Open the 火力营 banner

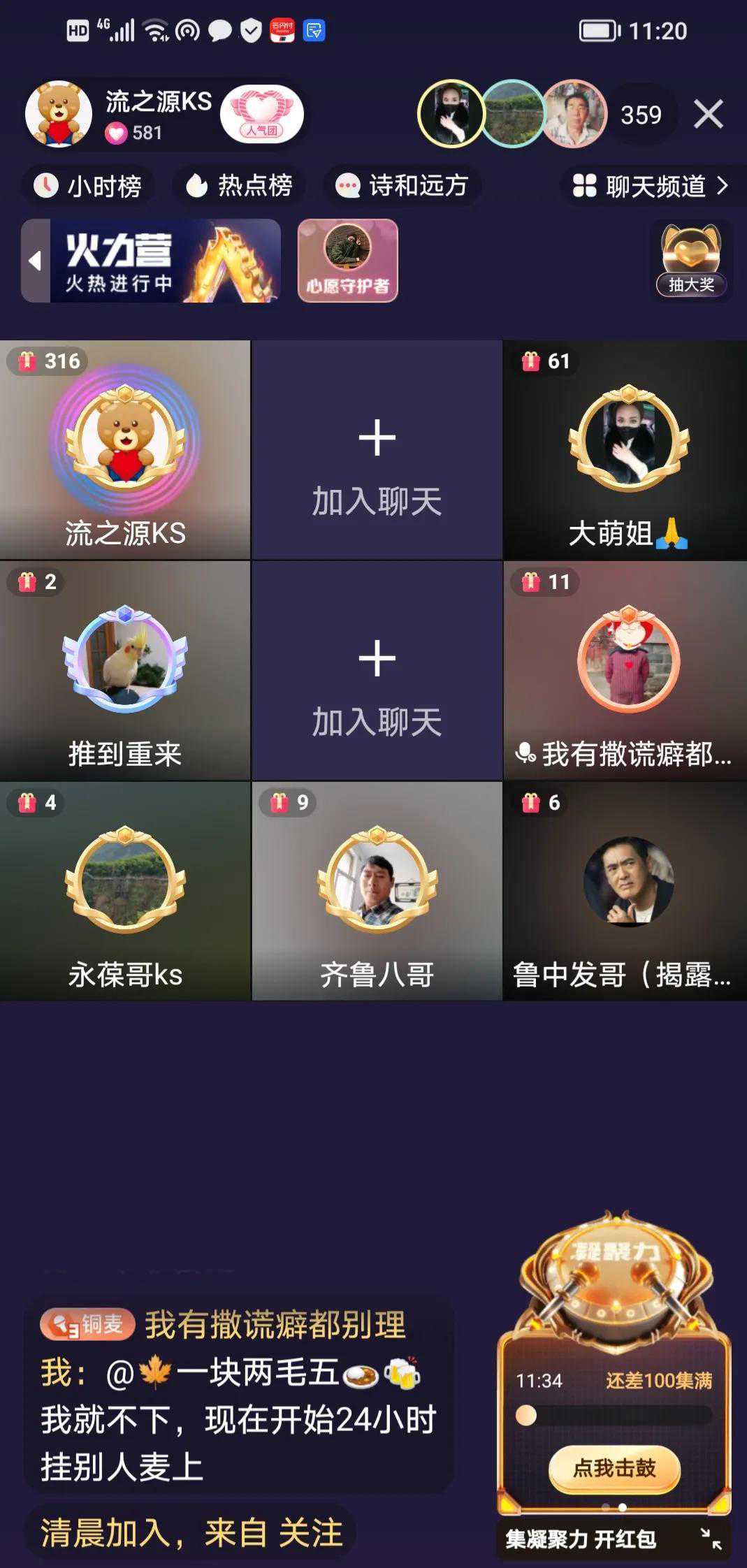click(165, 261)
